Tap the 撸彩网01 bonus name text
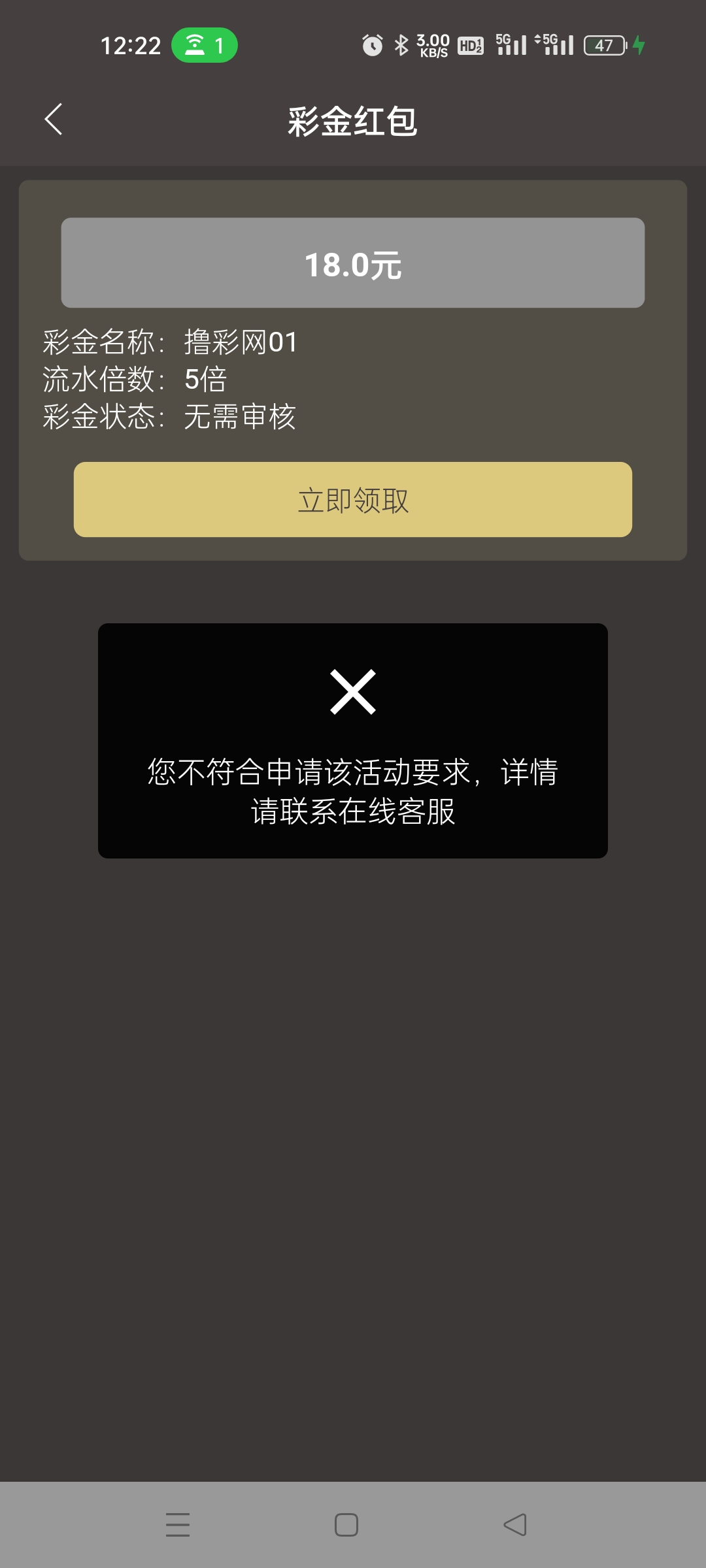 click(x=241, y=341)
